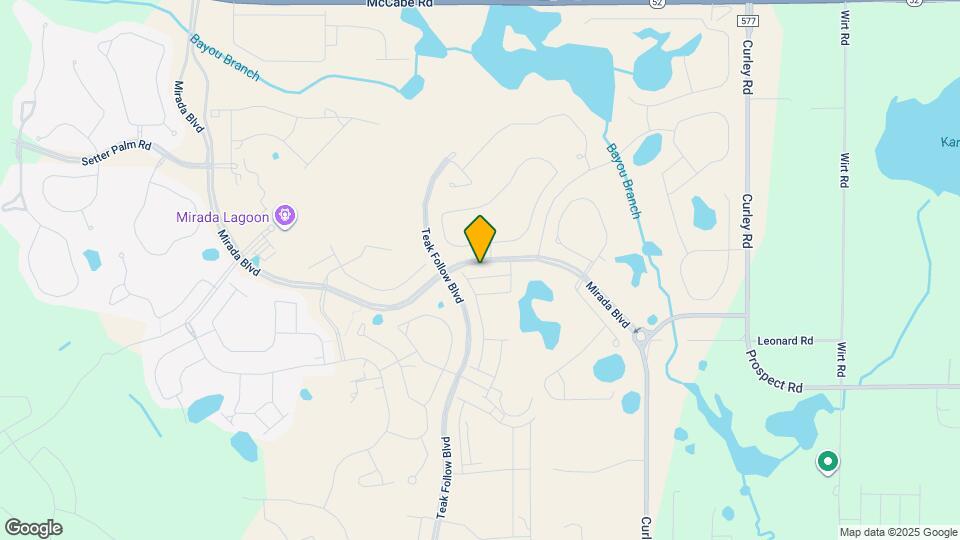Select the green place marker near Wirt Rd
The width and height of the screenshot is (960, 540).
pos(828,462)
